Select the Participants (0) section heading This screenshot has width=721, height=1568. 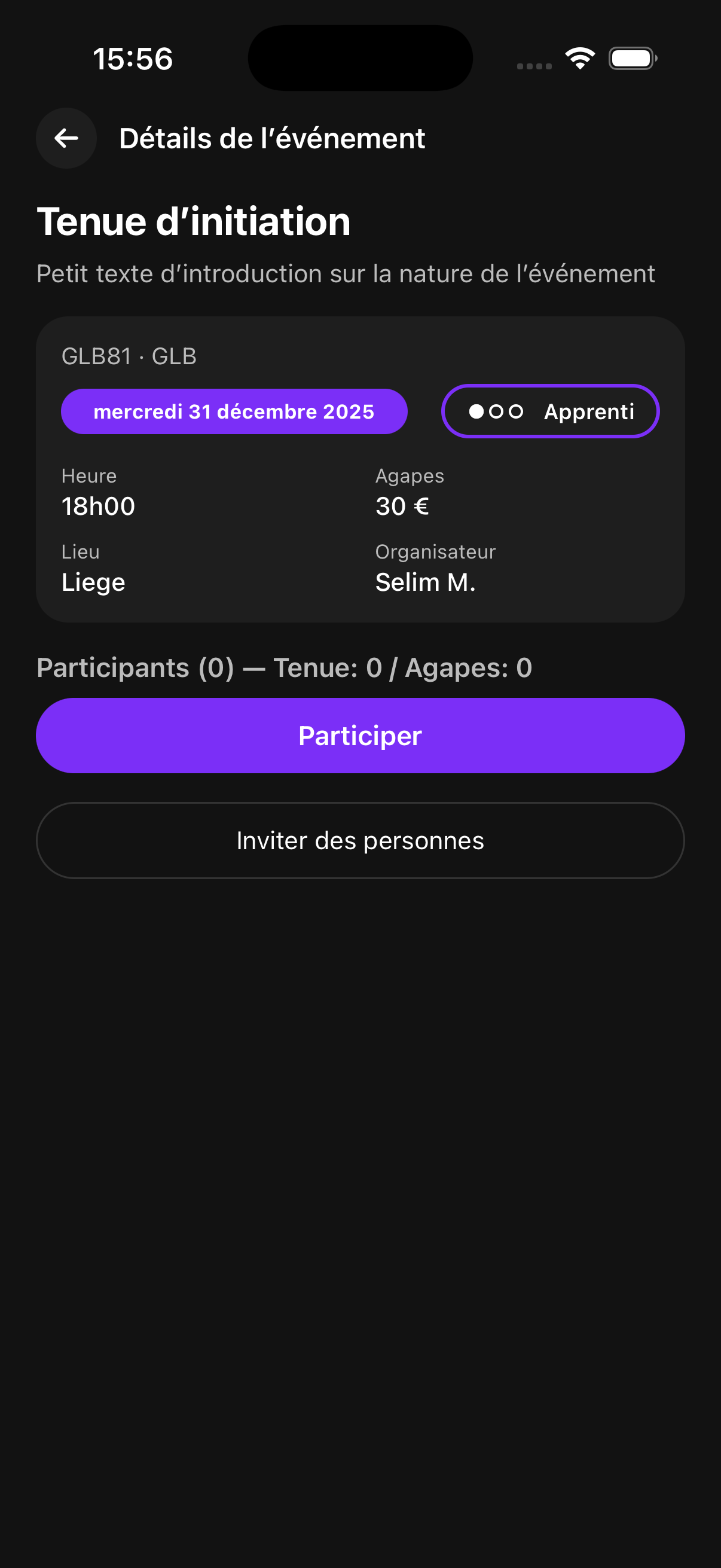283,667
